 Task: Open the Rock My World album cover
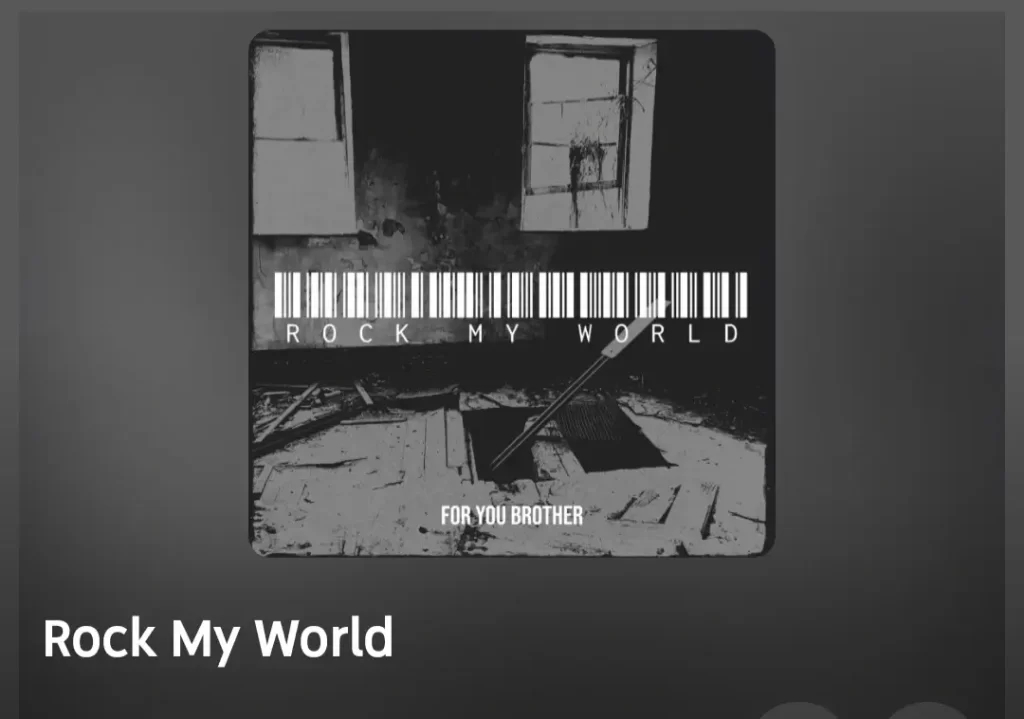pyautogui.click(x=511, y=293)
